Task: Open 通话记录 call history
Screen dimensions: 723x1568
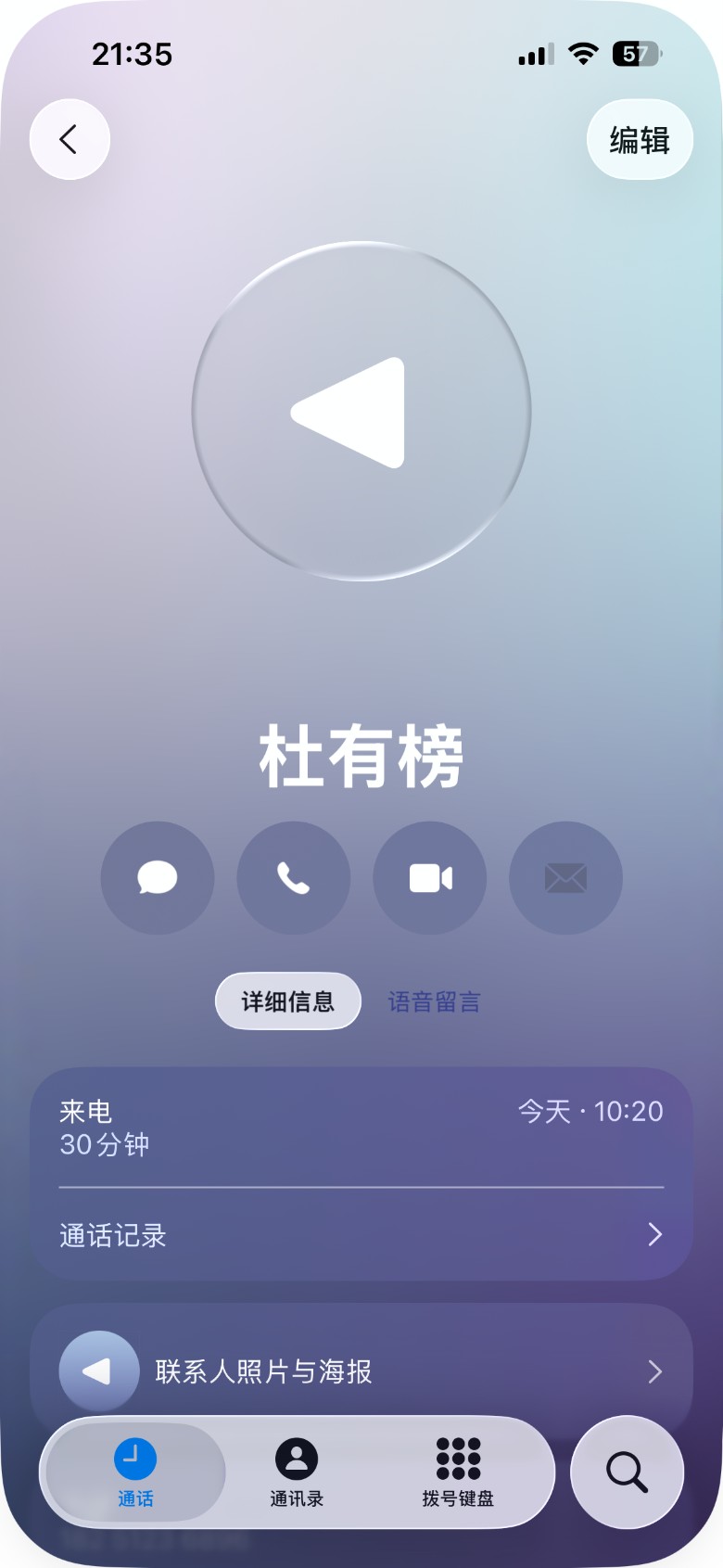Action: (361, 1235)
